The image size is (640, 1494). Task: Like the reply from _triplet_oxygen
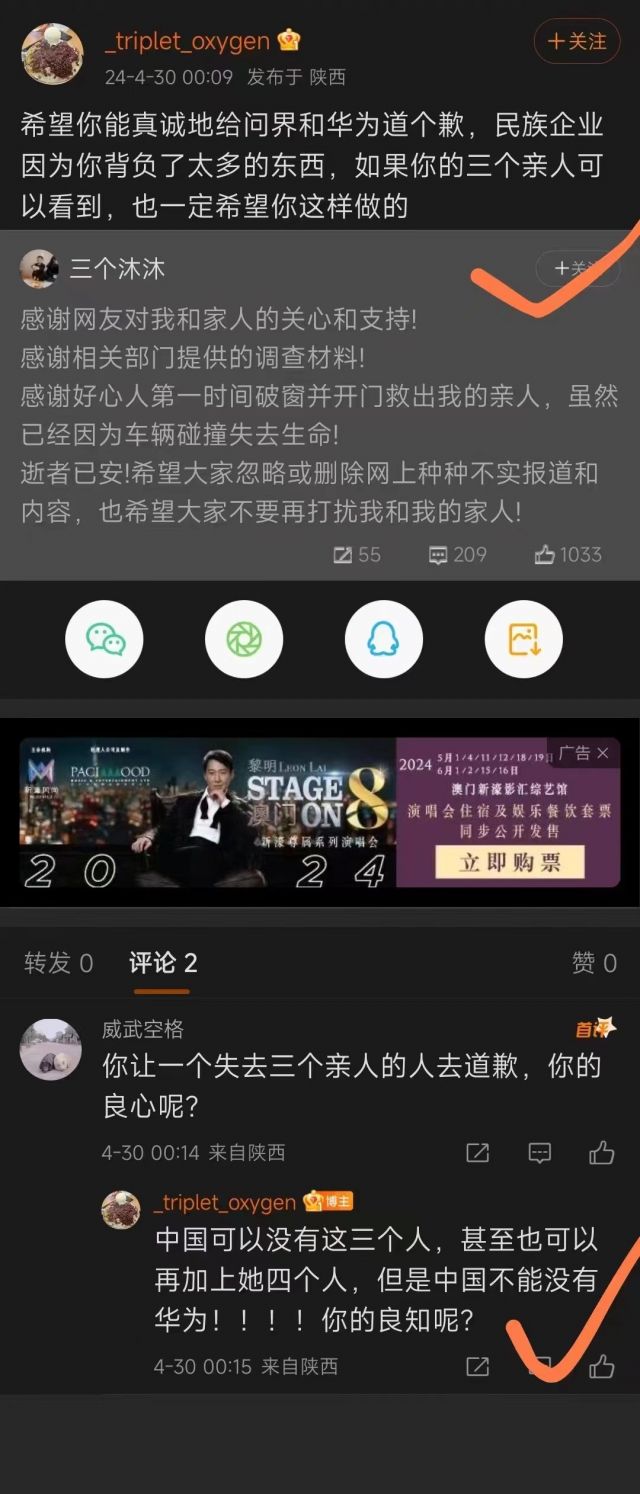pyautogui.click(x=601, y=1366)
